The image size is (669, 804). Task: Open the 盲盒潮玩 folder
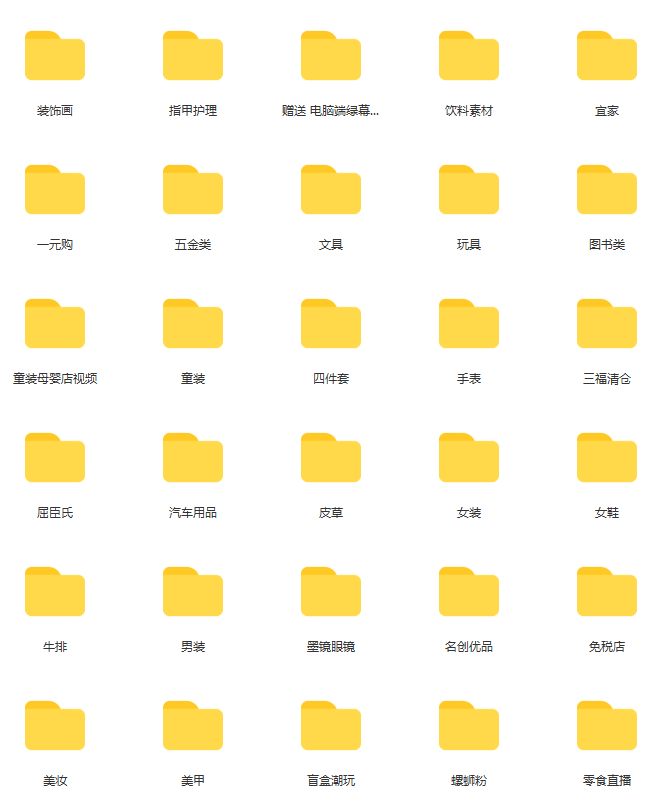331,727
